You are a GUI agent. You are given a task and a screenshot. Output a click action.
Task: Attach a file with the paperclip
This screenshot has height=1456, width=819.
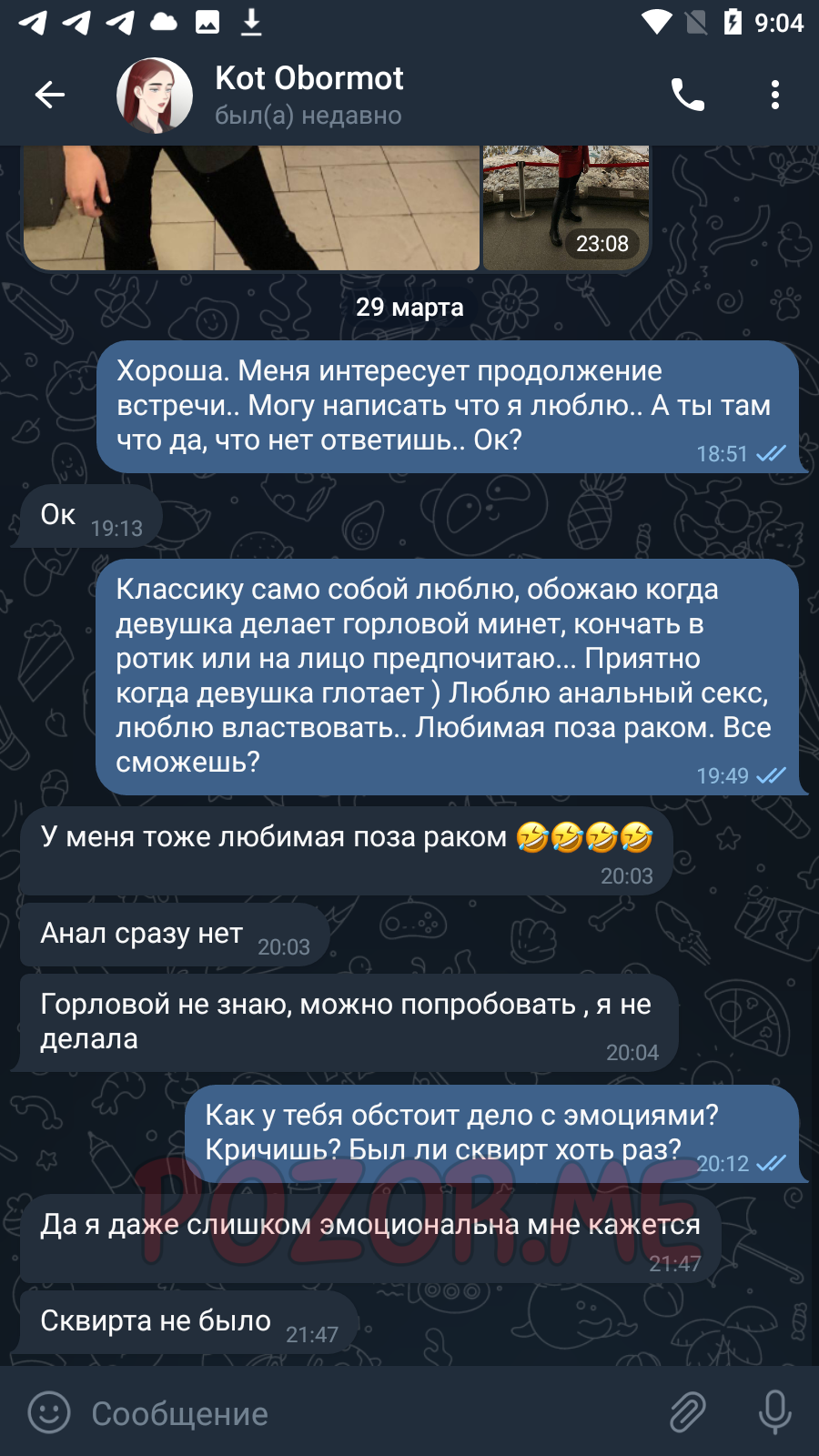(688, 1412)
